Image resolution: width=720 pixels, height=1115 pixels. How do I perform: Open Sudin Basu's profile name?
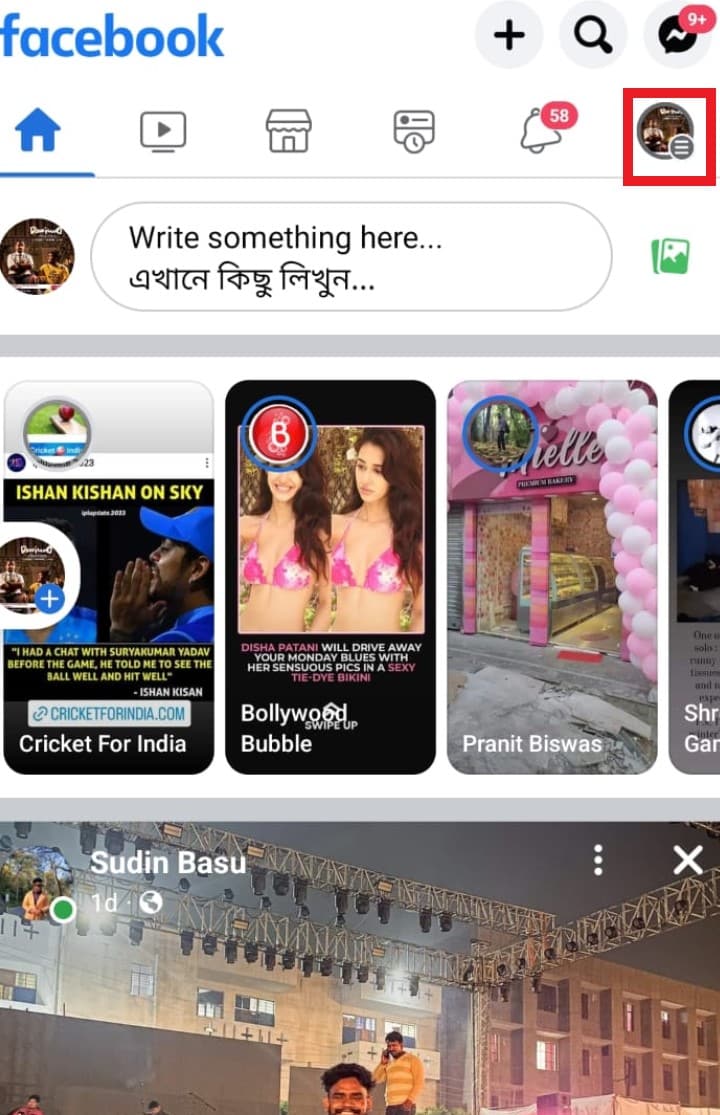click(167, 862)
